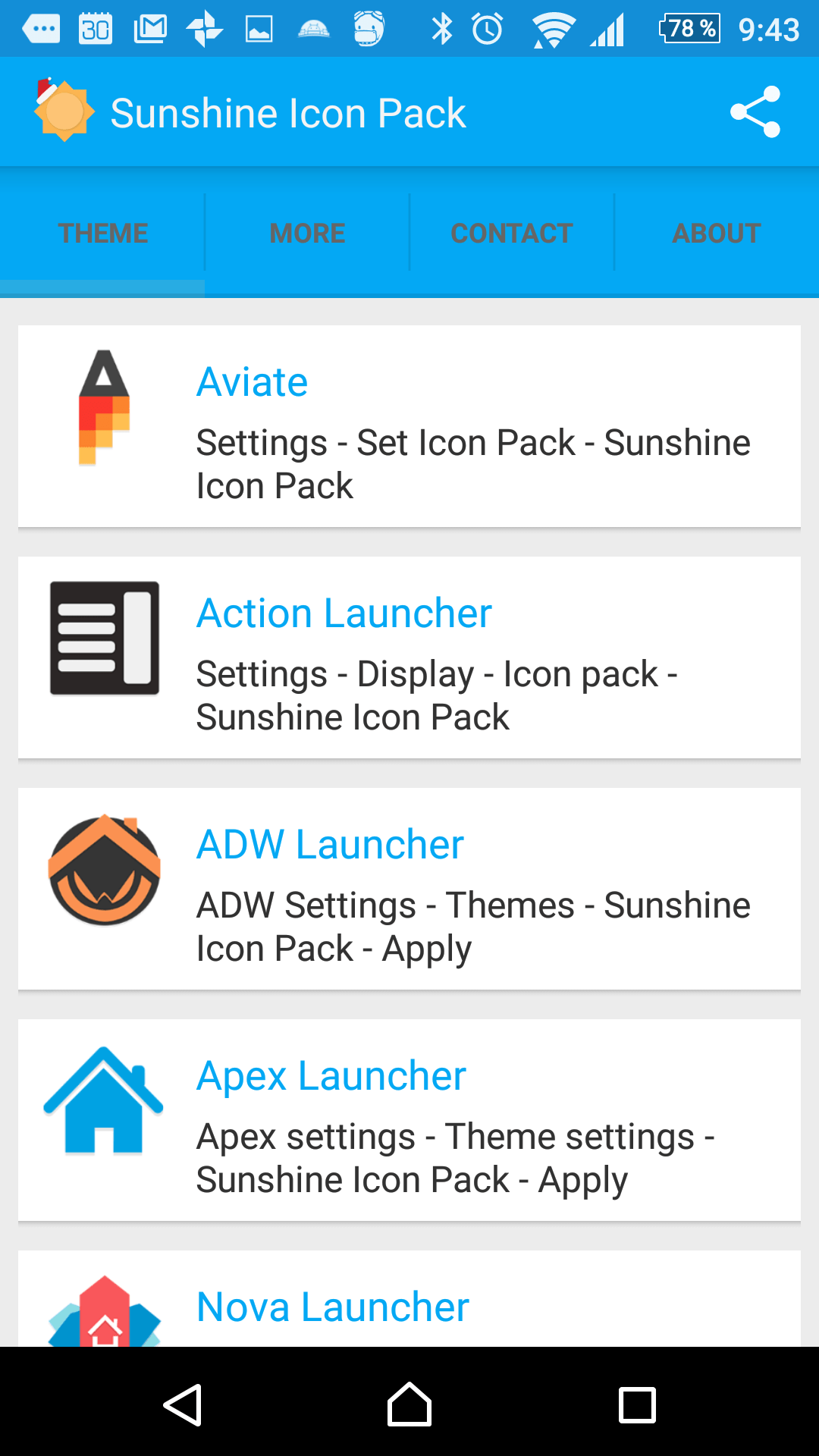Viewport: 819px width, 1456px height.
Task: Open the Contact tab
Action: pyautogui.click(x=512, y=233)
